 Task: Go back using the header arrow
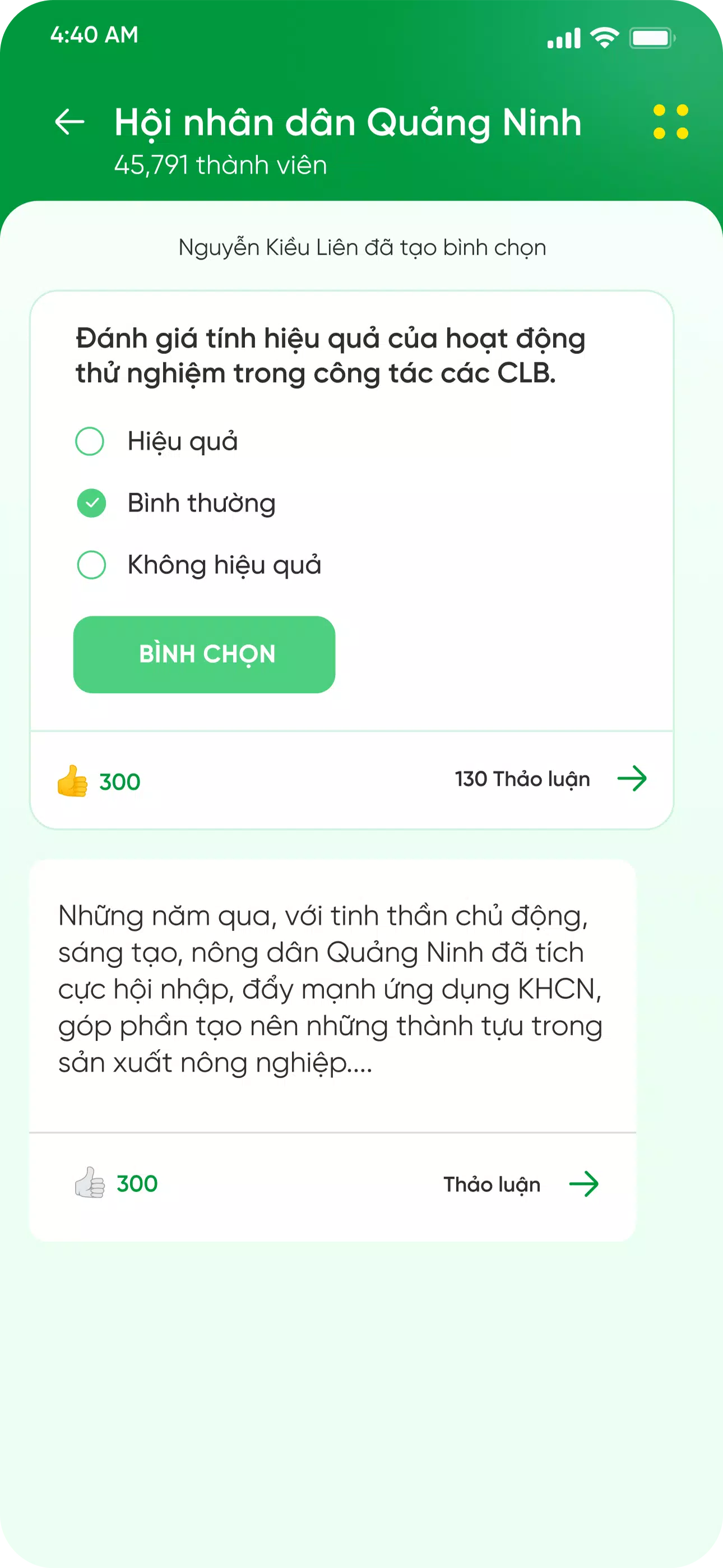(x=69, y=122)
